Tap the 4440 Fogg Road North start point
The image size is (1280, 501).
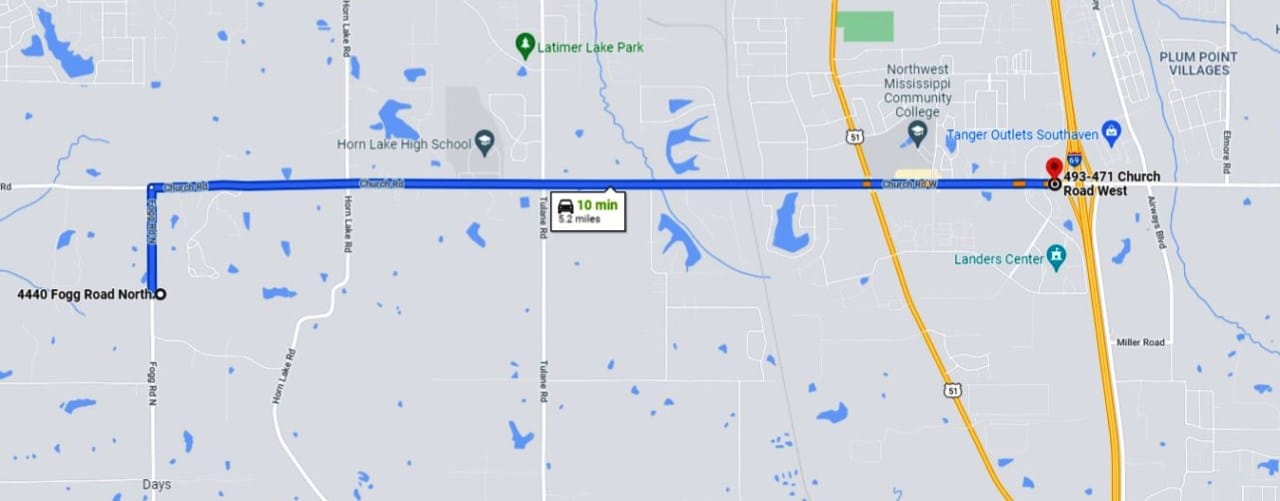(159, 294)
